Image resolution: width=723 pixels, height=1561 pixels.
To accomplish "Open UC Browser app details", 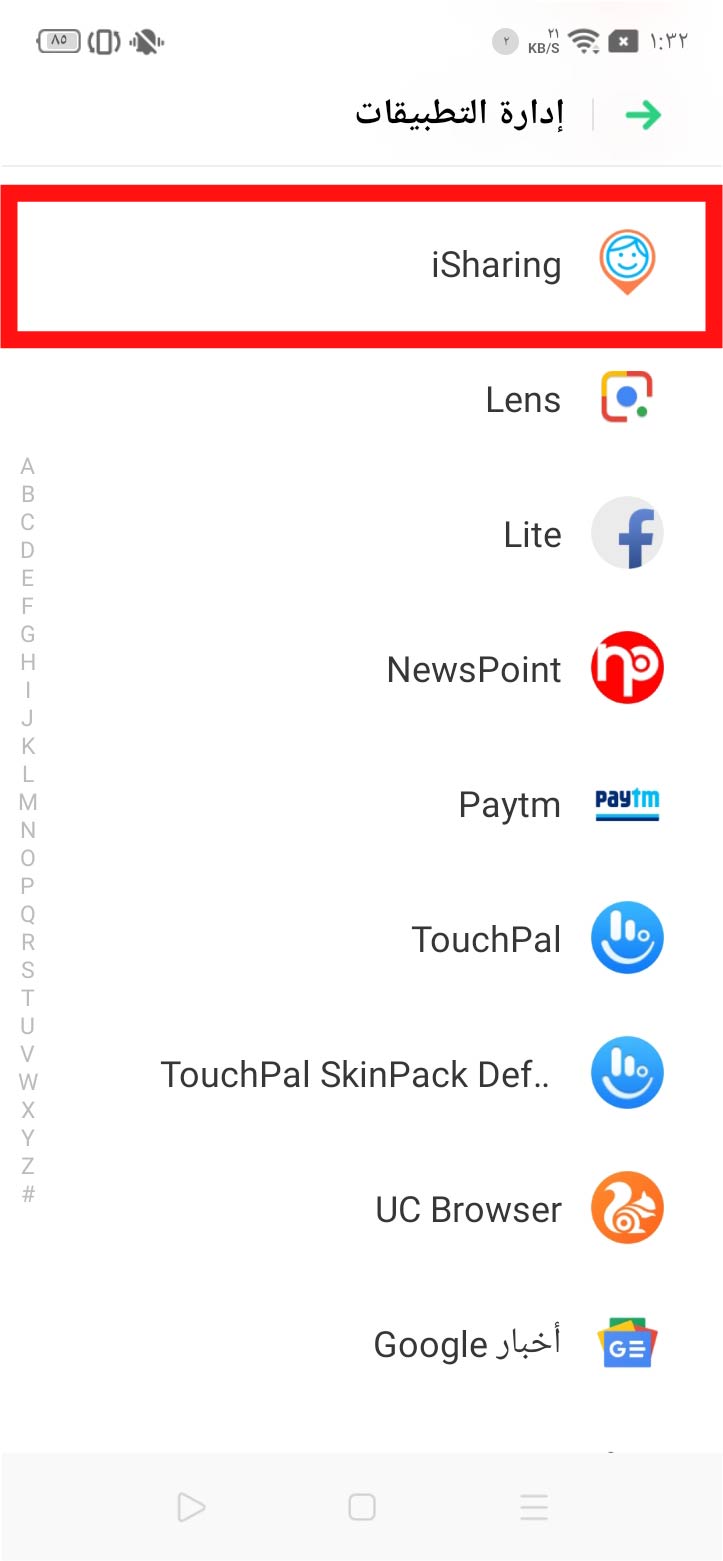I will (468, 1210).
